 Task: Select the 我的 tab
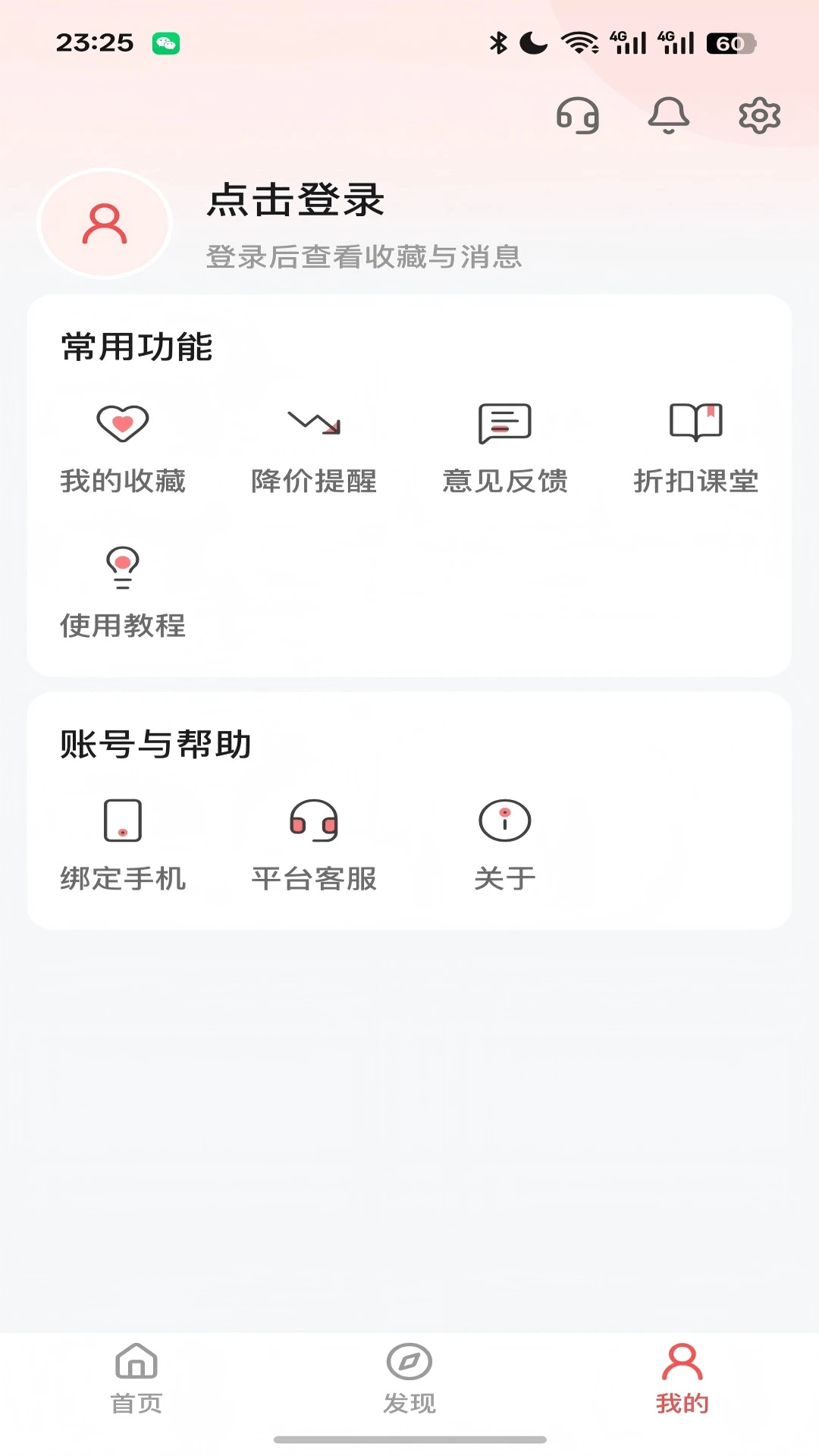coord(682,1379)
